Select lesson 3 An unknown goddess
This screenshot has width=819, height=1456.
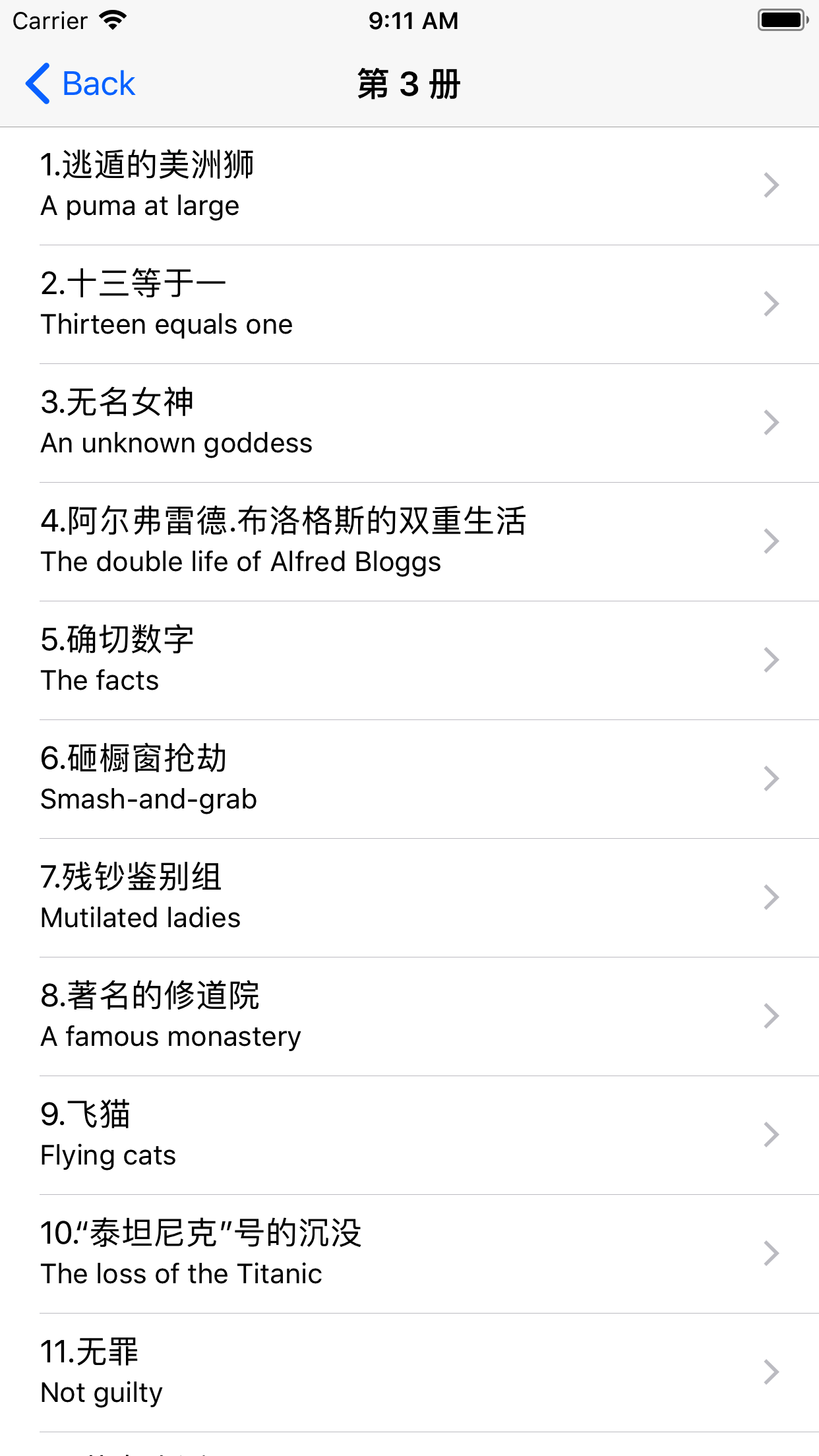tap(409, 423)
